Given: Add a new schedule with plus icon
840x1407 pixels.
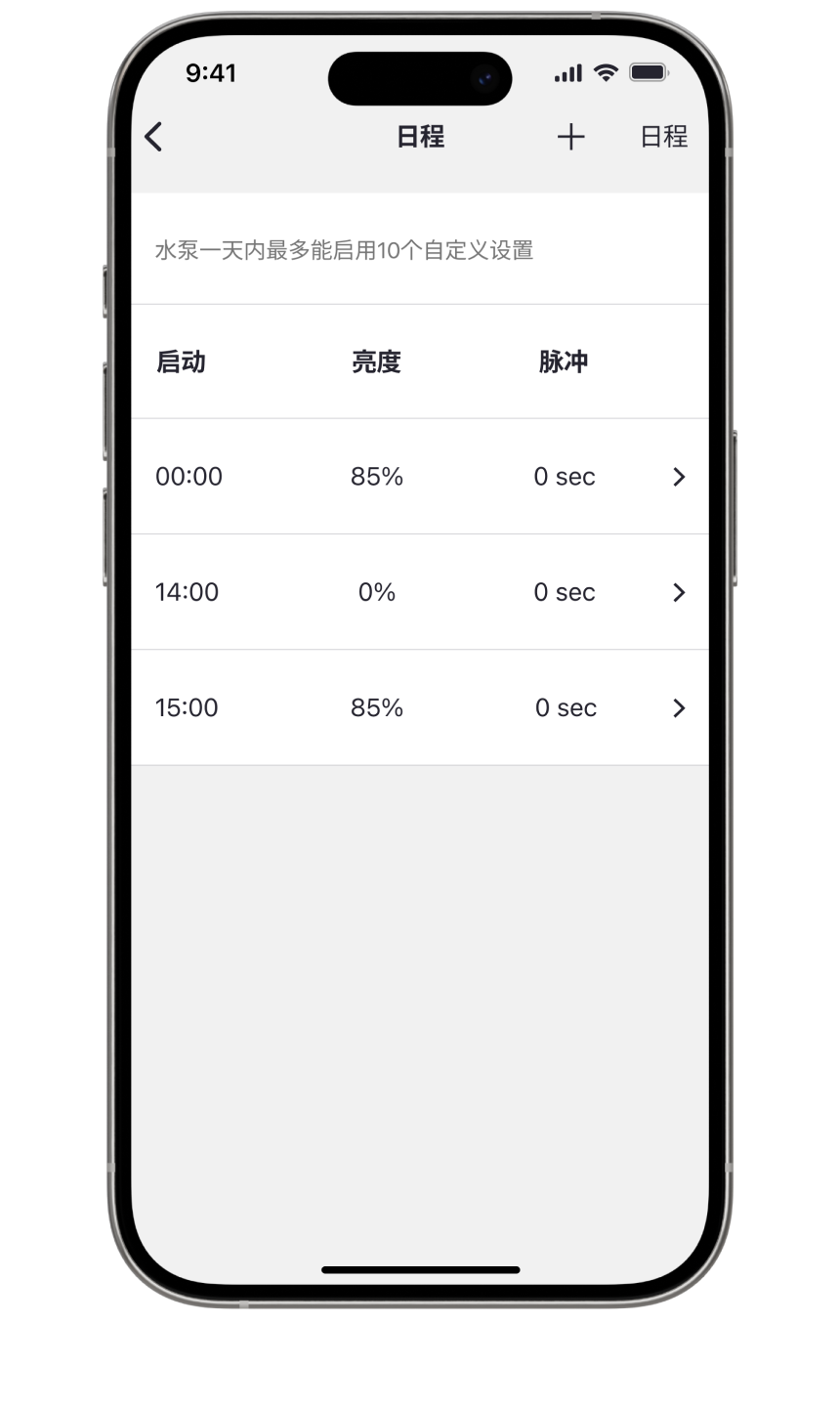Looking at the screenshot, I should 570,137.
